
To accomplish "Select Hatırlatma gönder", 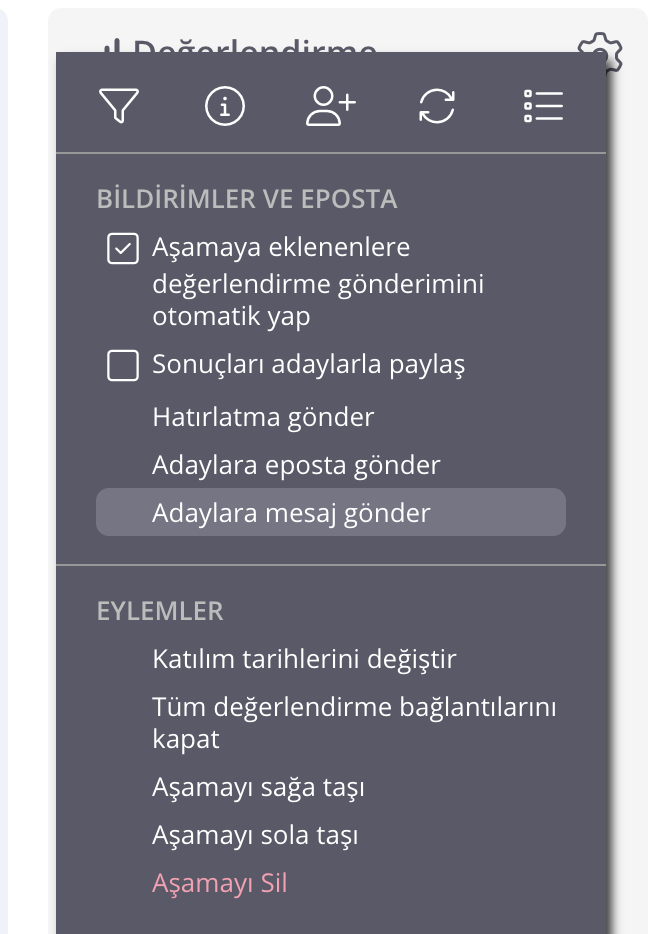I will click(263, 417).
